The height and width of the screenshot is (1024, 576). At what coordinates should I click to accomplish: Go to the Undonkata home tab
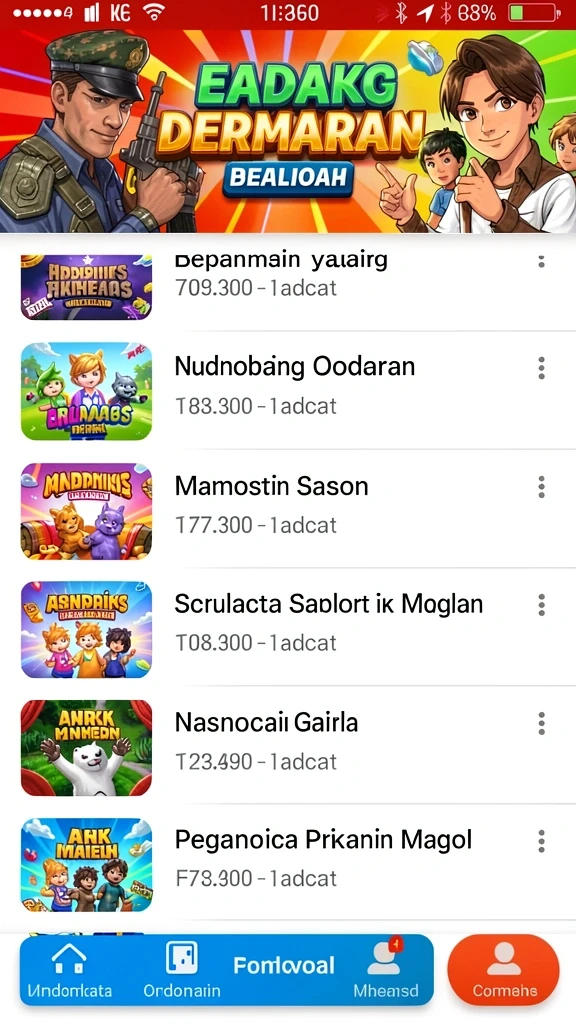pos(68,971)
